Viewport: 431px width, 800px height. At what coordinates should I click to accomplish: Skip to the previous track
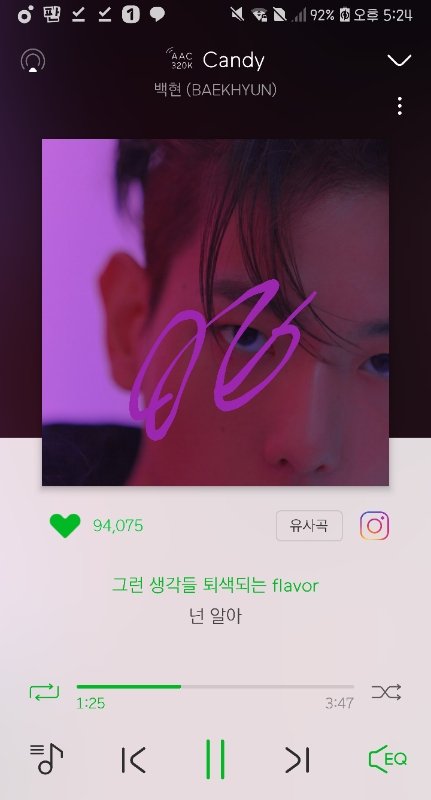[x=134, y=760]
